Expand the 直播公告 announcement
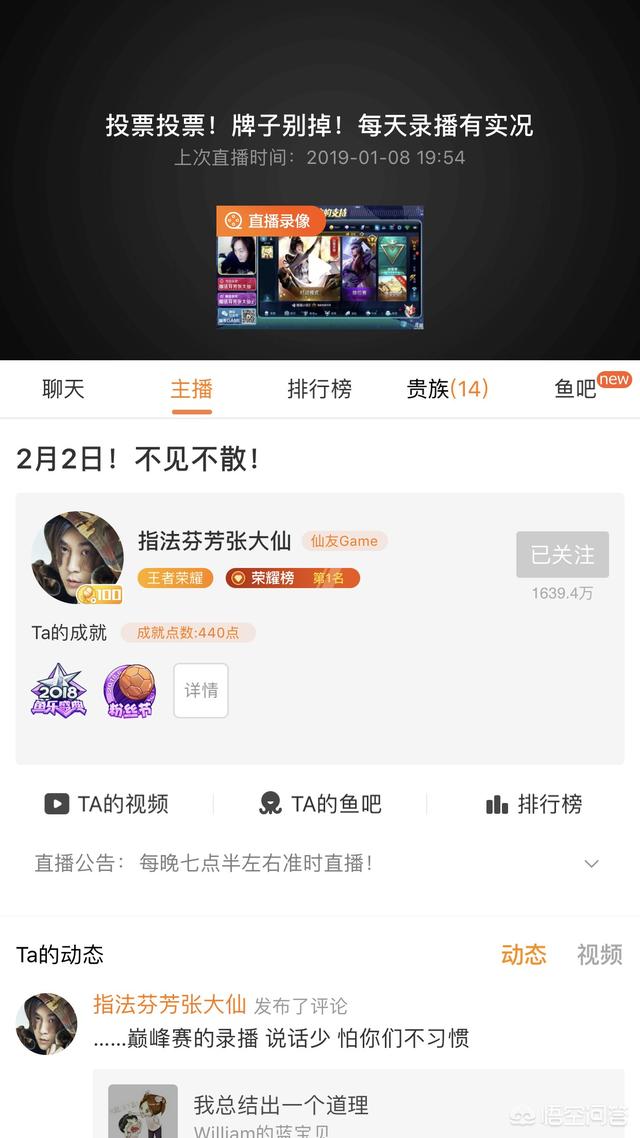Image resolution: width=640 pixels, height=1138 pixels. click(591, 863)
